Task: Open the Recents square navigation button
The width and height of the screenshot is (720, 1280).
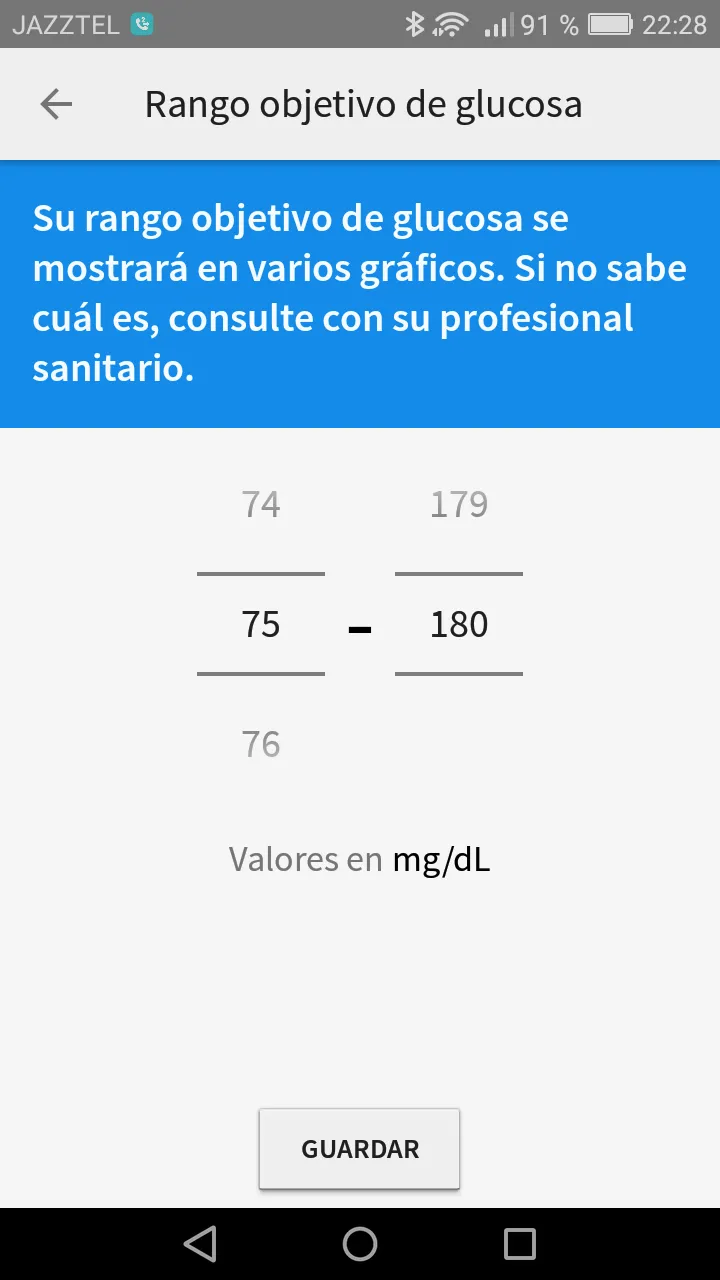Action: (518, 1243)
